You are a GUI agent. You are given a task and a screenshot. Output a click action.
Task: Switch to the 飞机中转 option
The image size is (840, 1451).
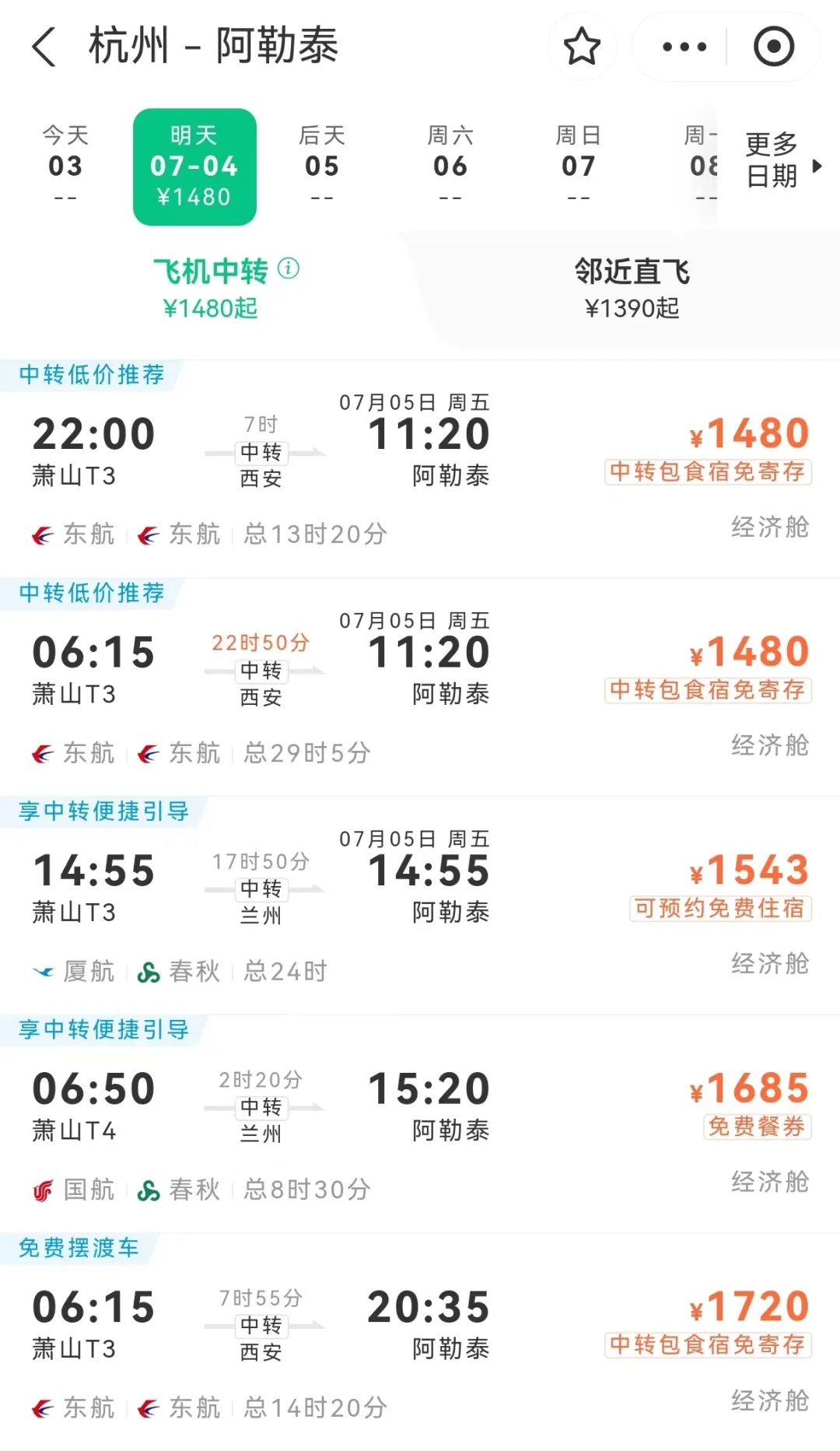tap(210, 288)
